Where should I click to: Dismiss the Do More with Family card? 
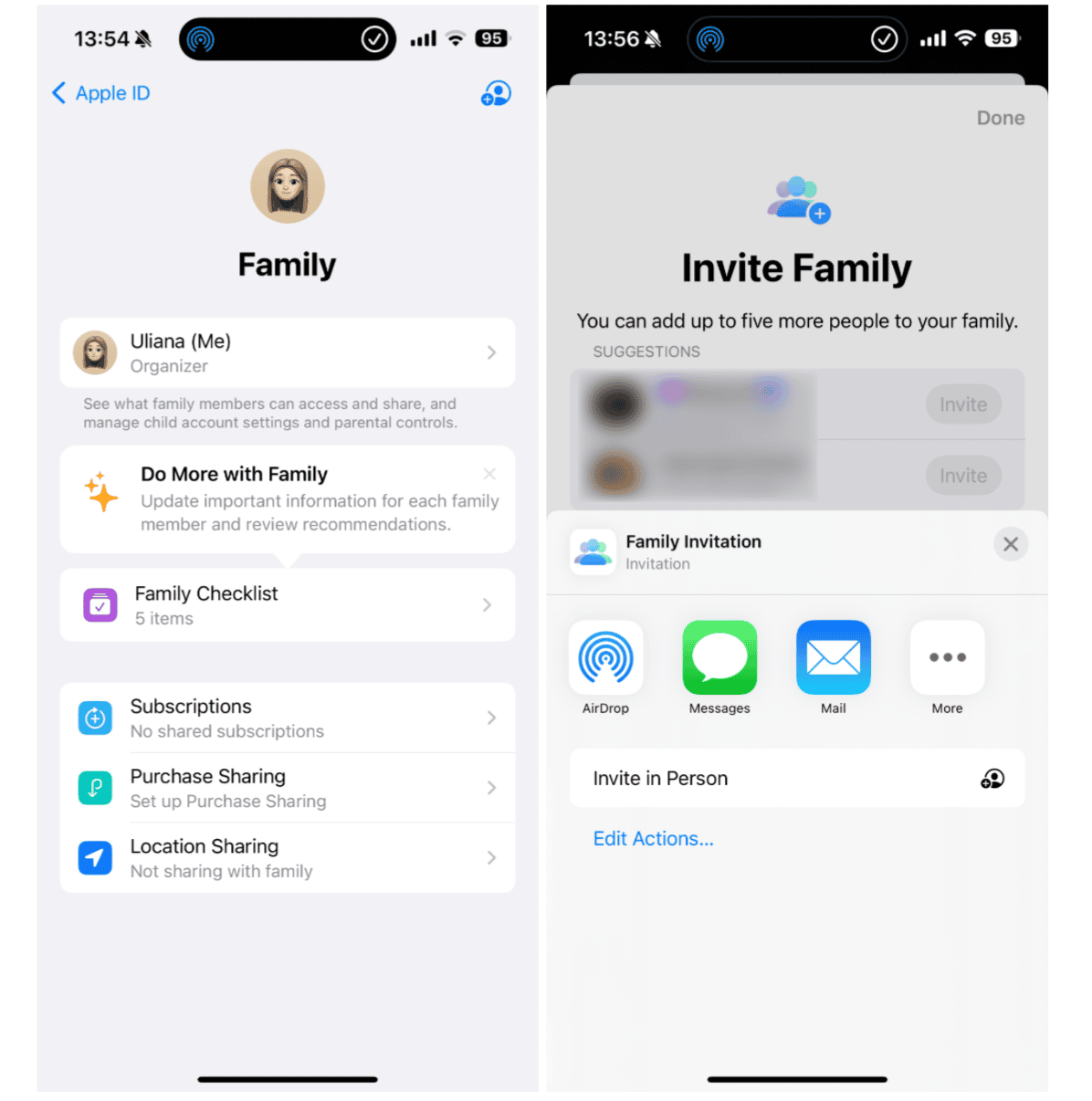[x=489, y=474]
